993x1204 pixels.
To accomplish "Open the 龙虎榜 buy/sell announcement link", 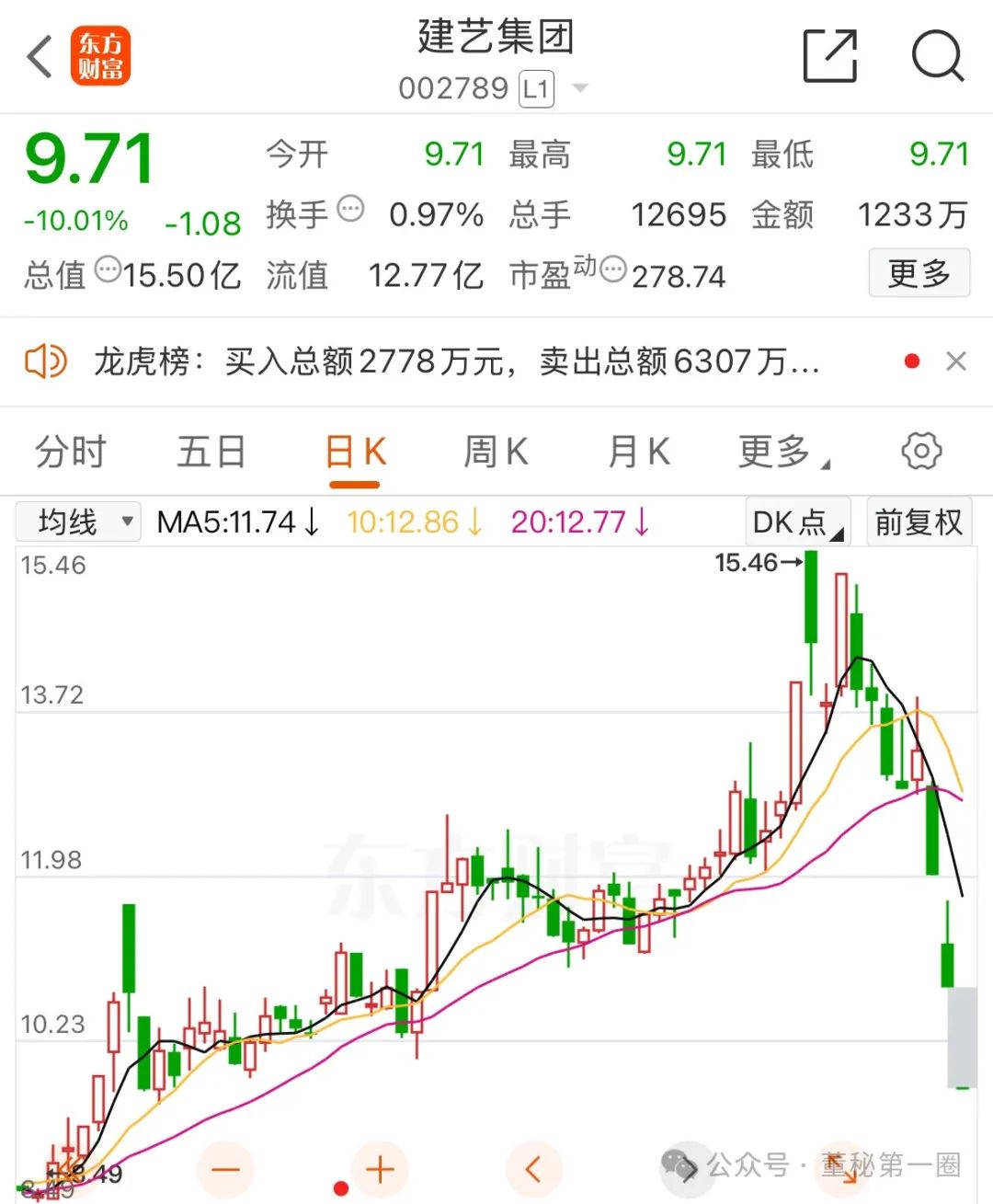I will point(460,361).
